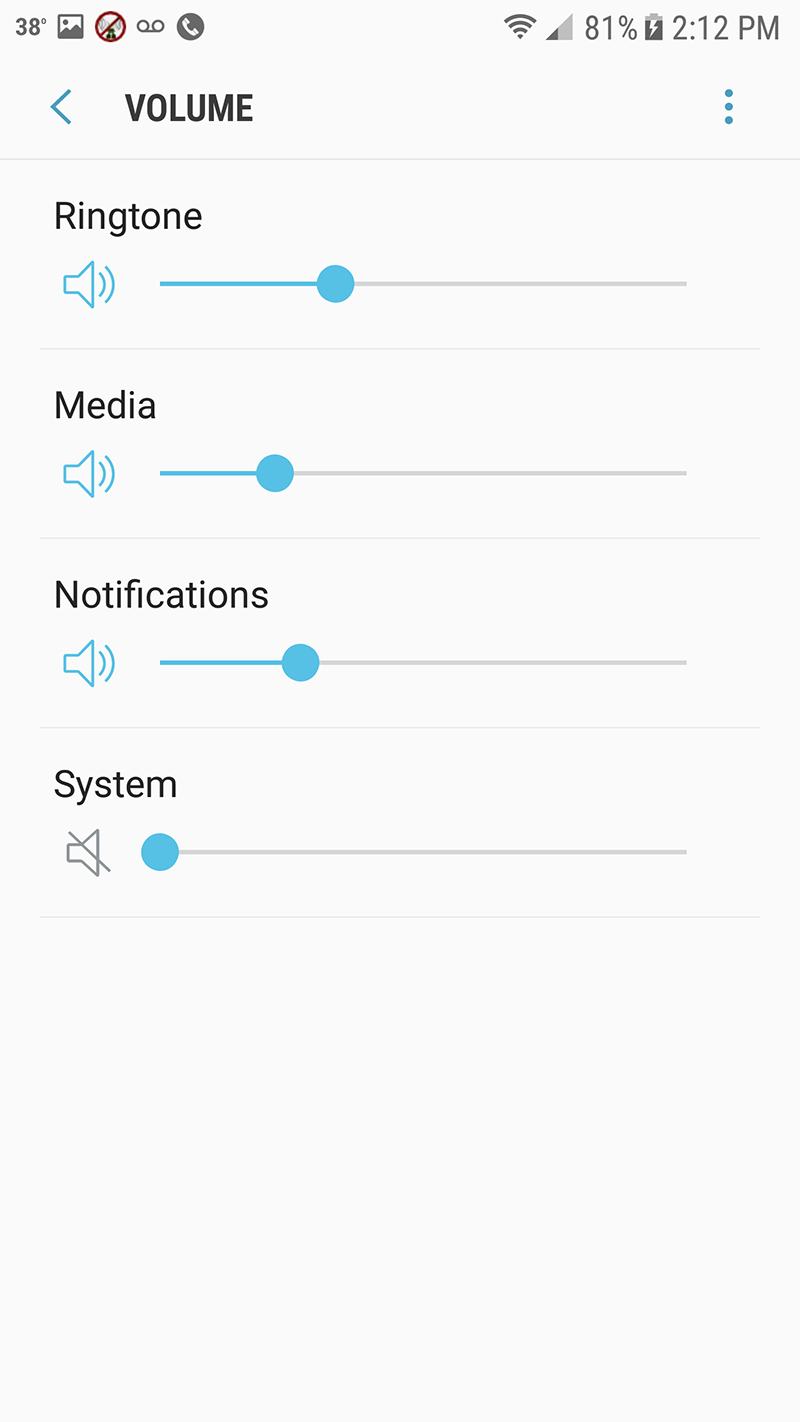Go back from the Volume screen
The height and width of the screenshot is (1422, 800).
[x=62, y=107]
